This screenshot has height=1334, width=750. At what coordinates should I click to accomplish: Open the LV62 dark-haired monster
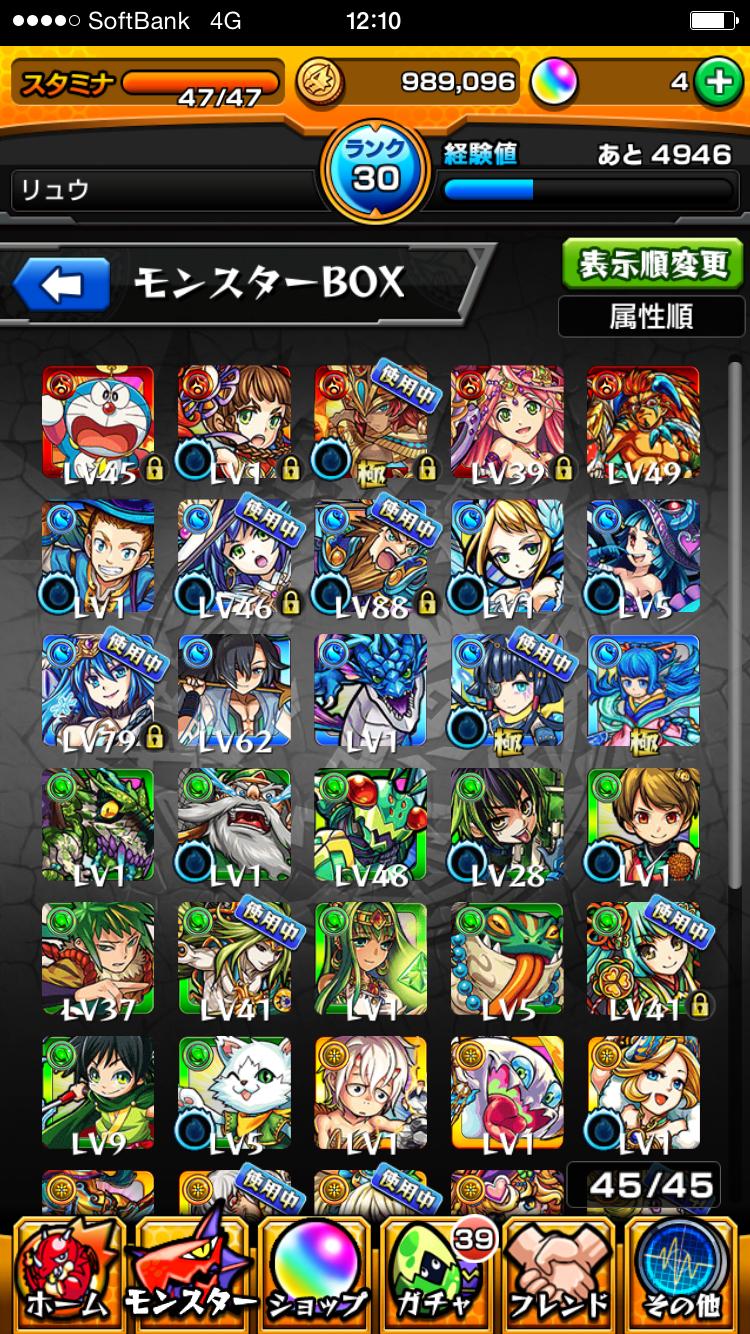click(x=235, y=690)
